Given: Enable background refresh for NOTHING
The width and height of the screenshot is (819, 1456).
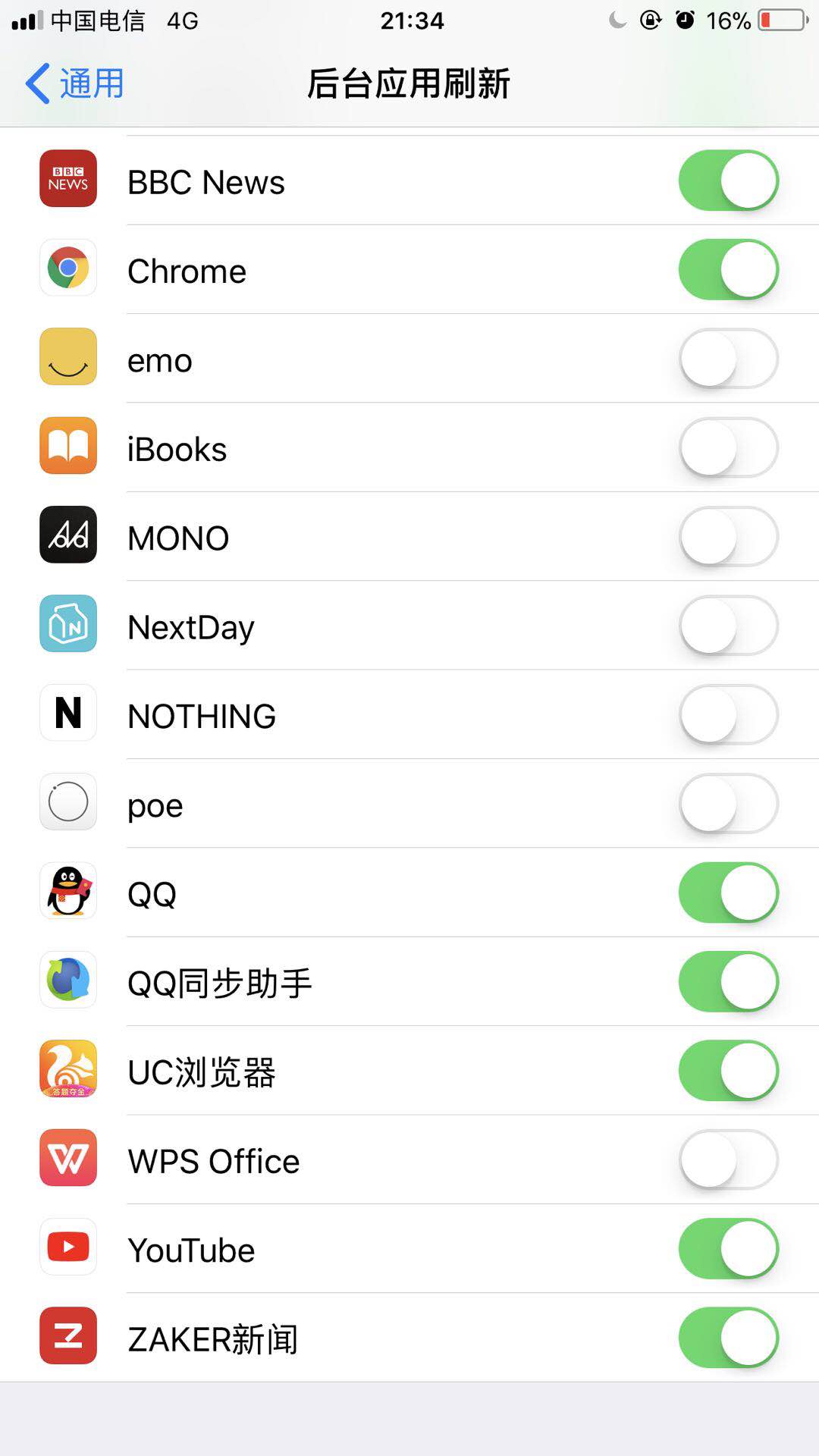Looking at the screenshot, I should (728, 714).
